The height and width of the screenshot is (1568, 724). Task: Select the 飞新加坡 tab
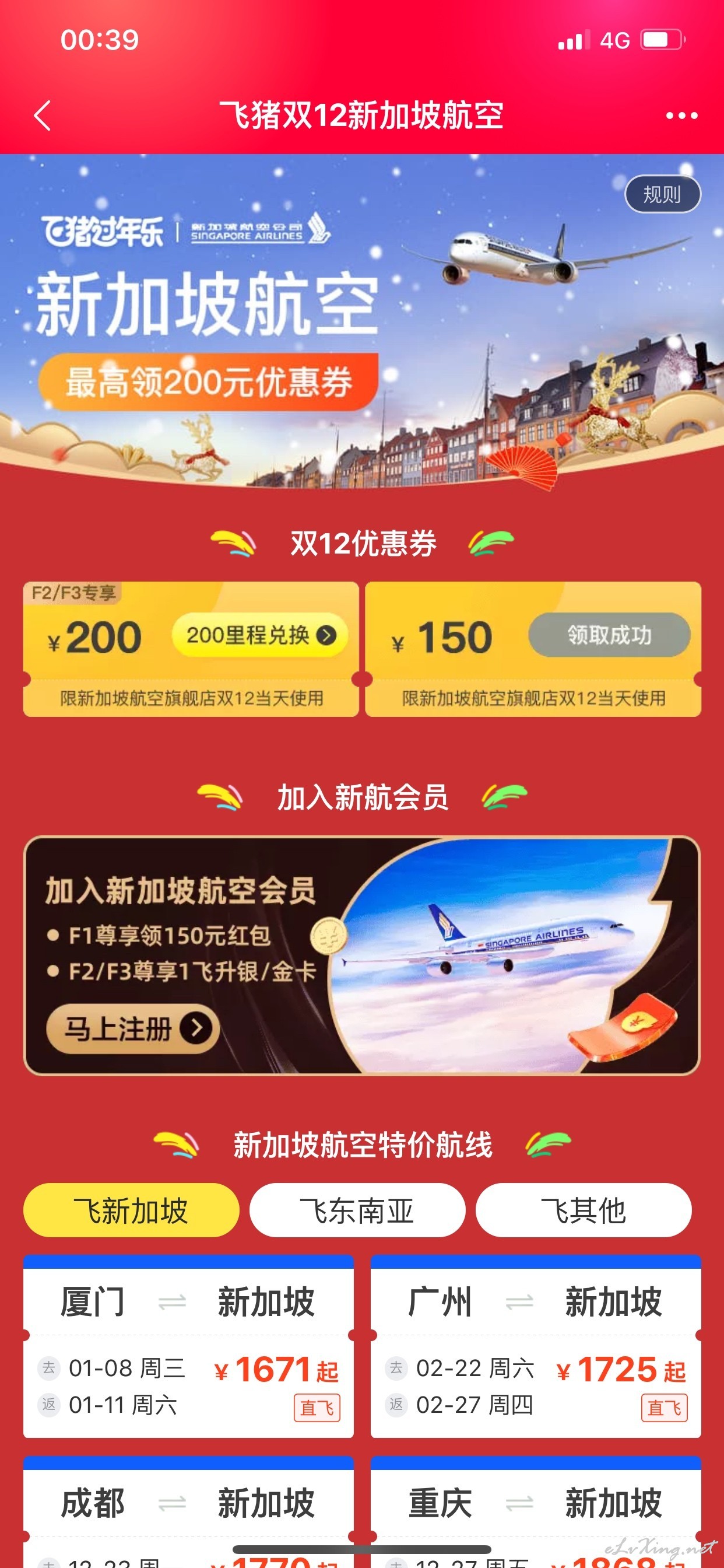pos(131,1210)
